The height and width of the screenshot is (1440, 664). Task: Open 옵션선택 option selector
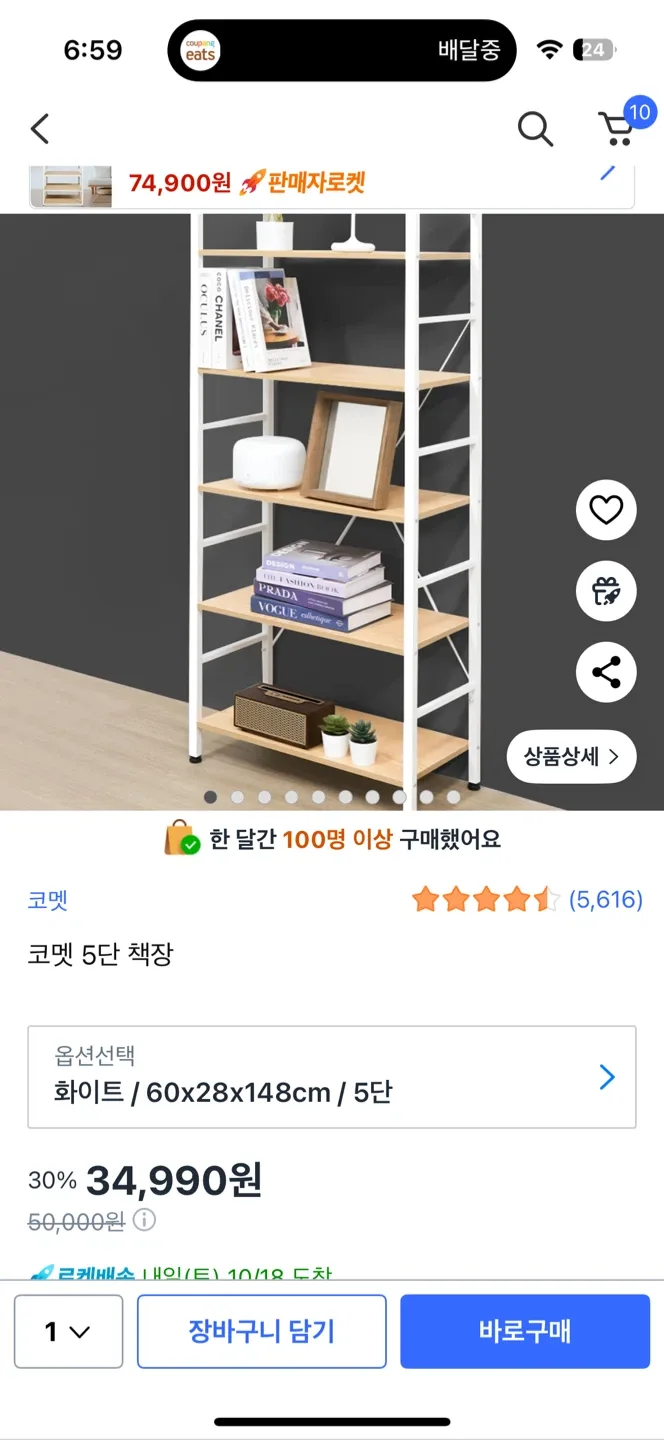pyautogui.click(x=331, y=1077)
